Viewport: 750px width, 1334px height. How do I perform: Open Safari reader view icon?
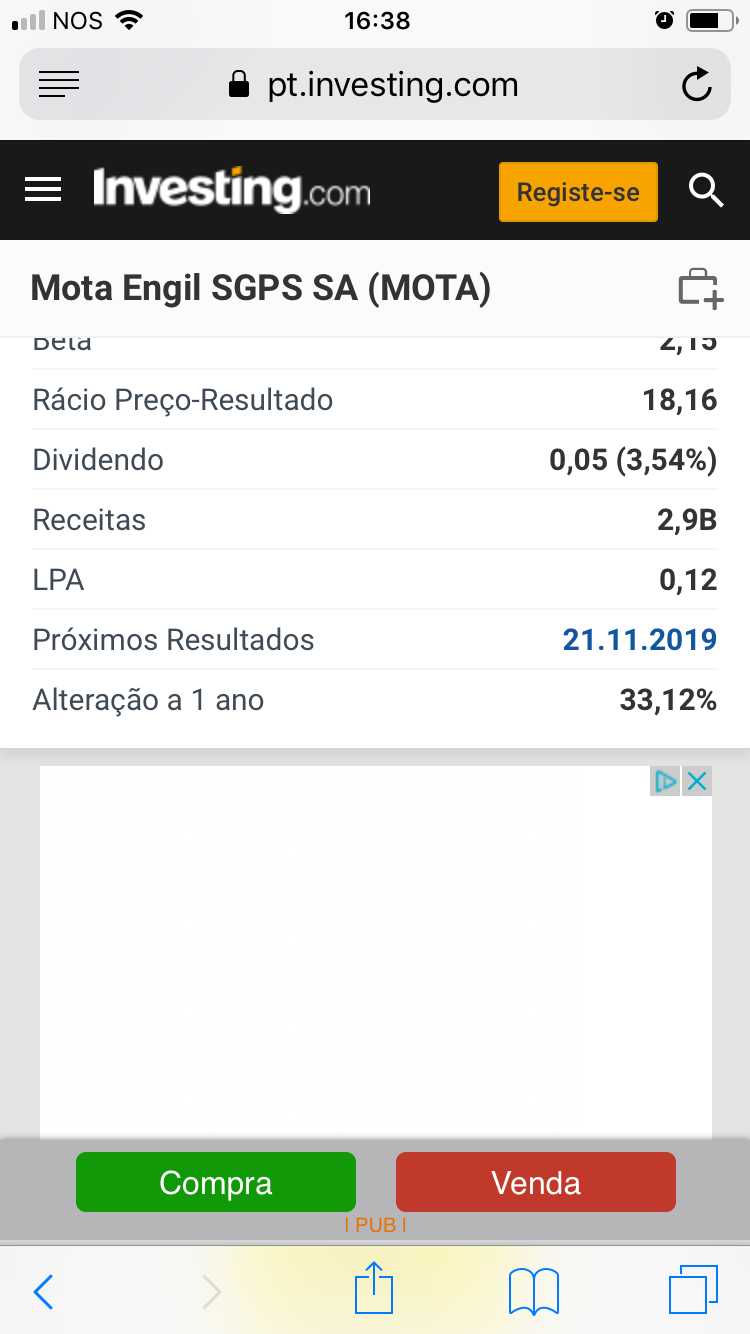(59, 86)
